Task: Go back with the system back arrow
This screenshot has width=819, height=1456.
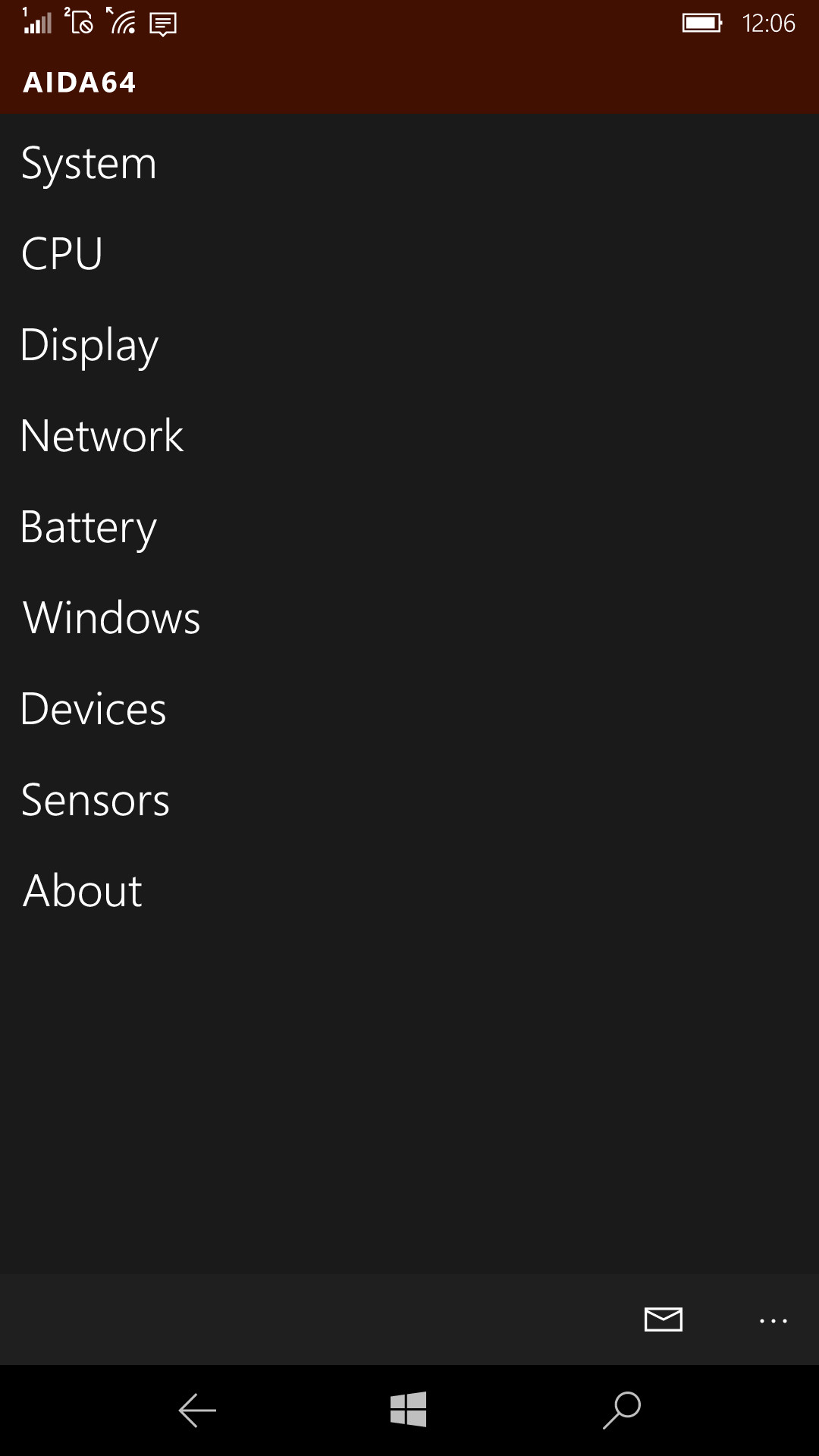Action: tap(198, 1410)
